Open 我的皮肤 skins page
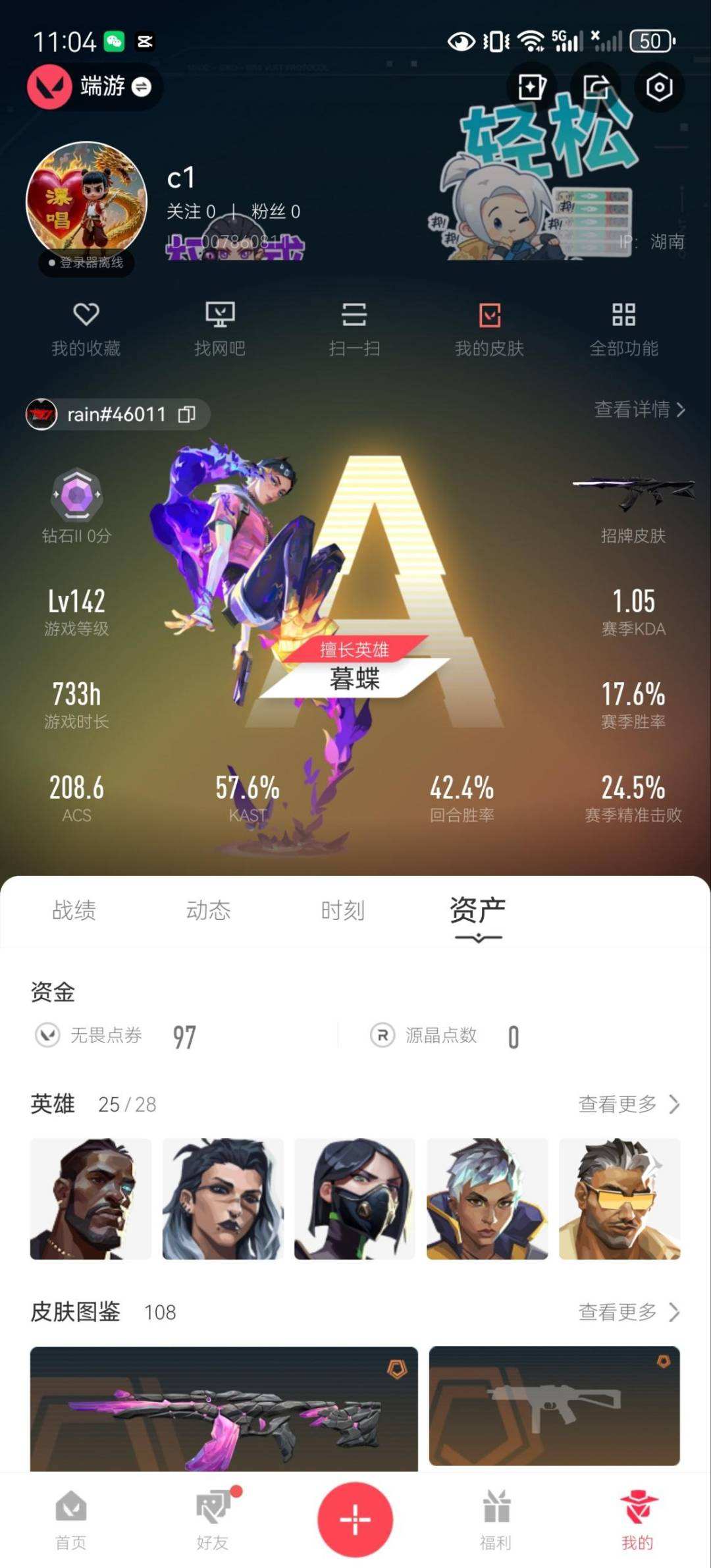Viewport: 711px width, 1568px height. [489, 329]
